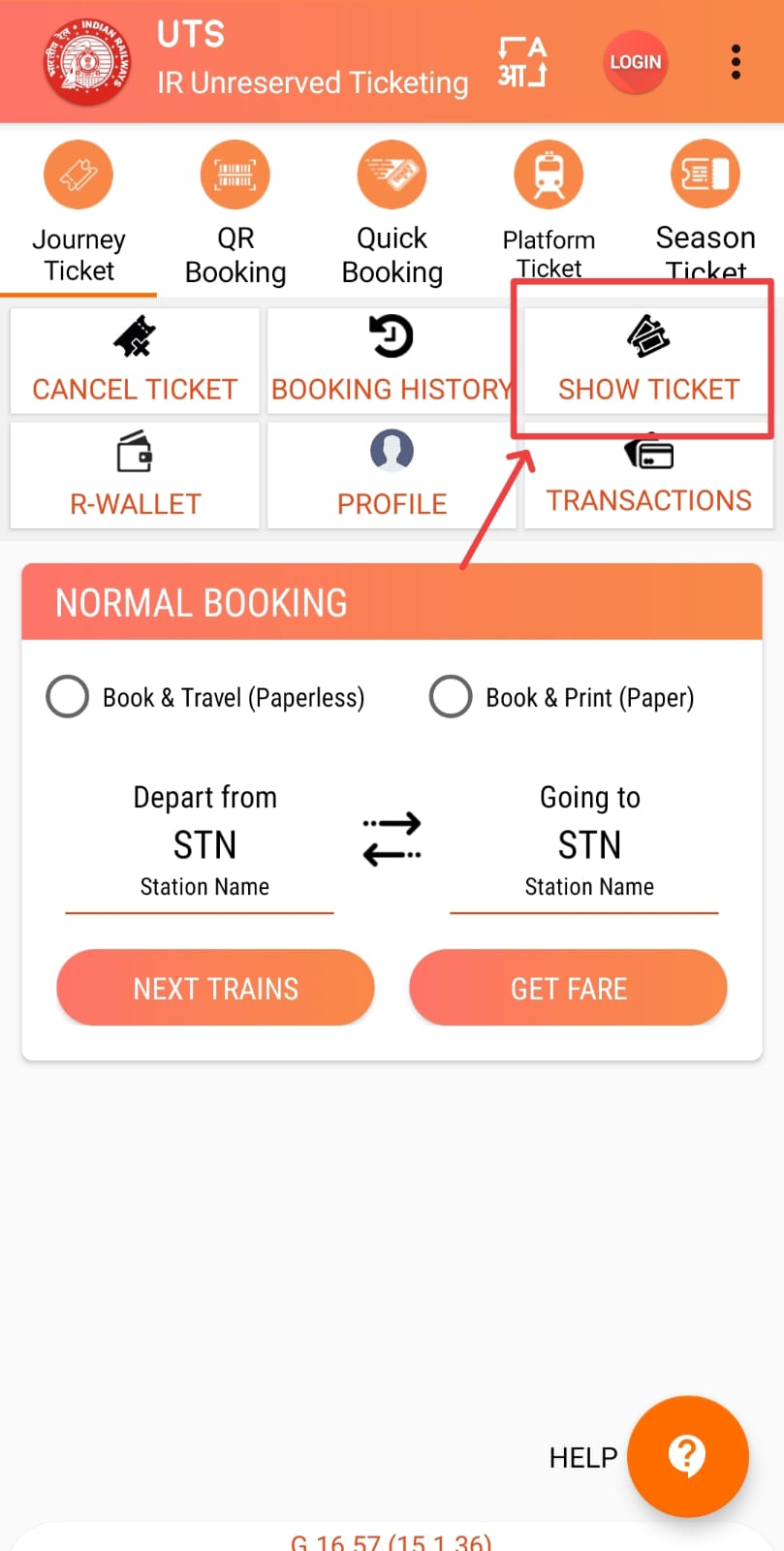The image size is (784, 1551).
Task: View BOOKING HISTORY
Action: tap(392, 362)
